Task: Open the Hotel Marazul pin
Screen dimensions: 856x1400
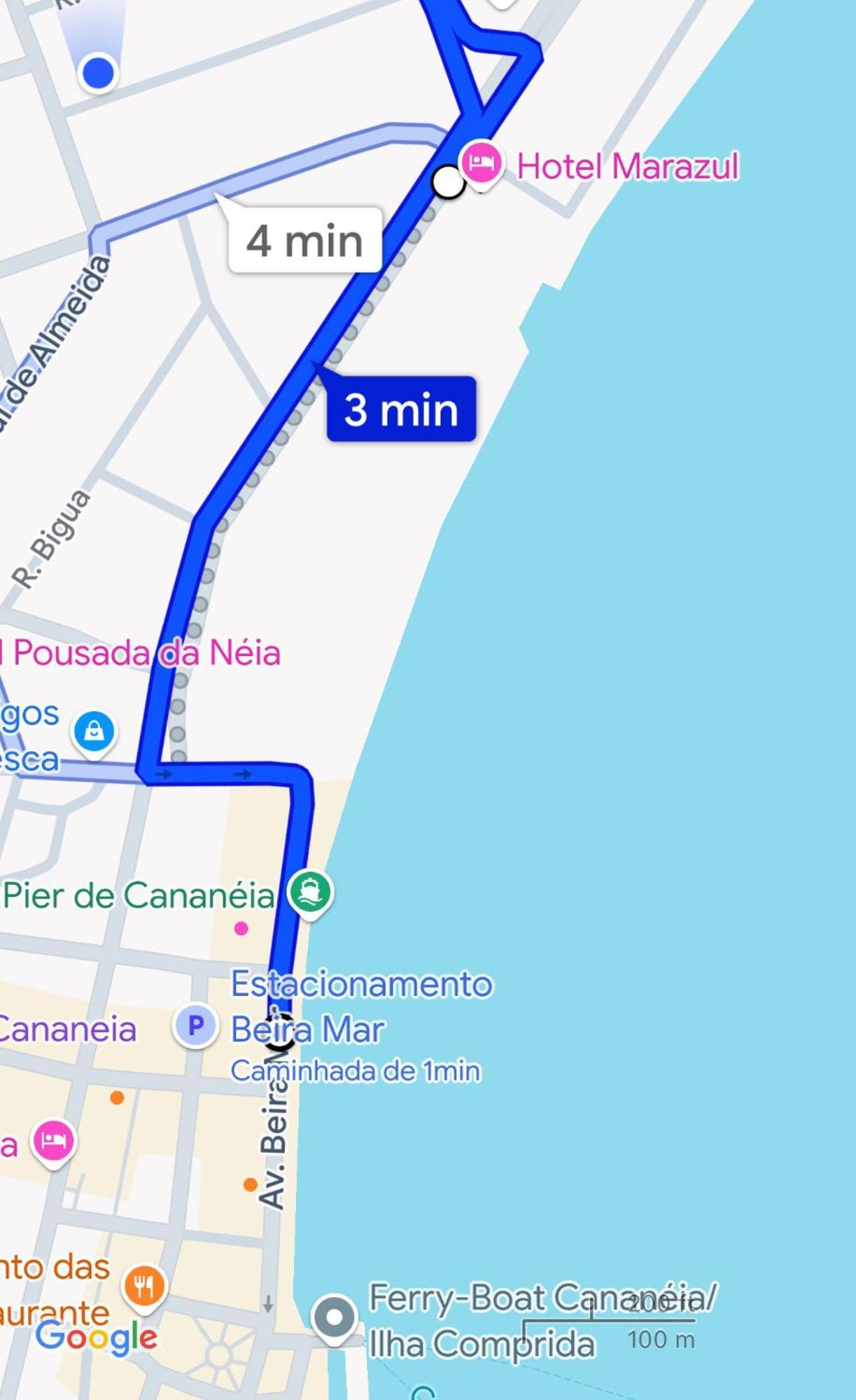Action: tap(481, 164)
